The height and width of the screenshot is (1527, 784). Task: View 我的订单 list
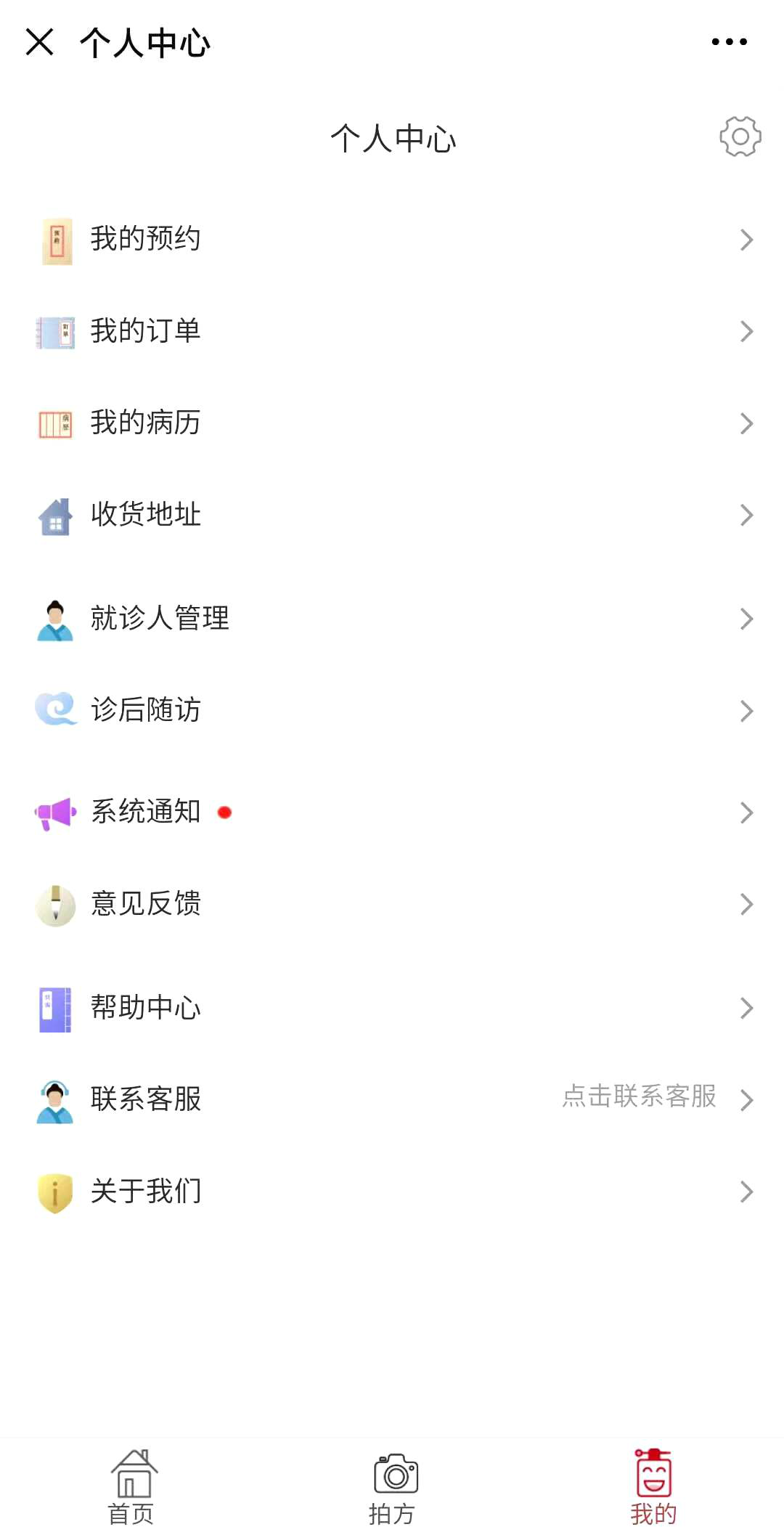click(392, 331)
